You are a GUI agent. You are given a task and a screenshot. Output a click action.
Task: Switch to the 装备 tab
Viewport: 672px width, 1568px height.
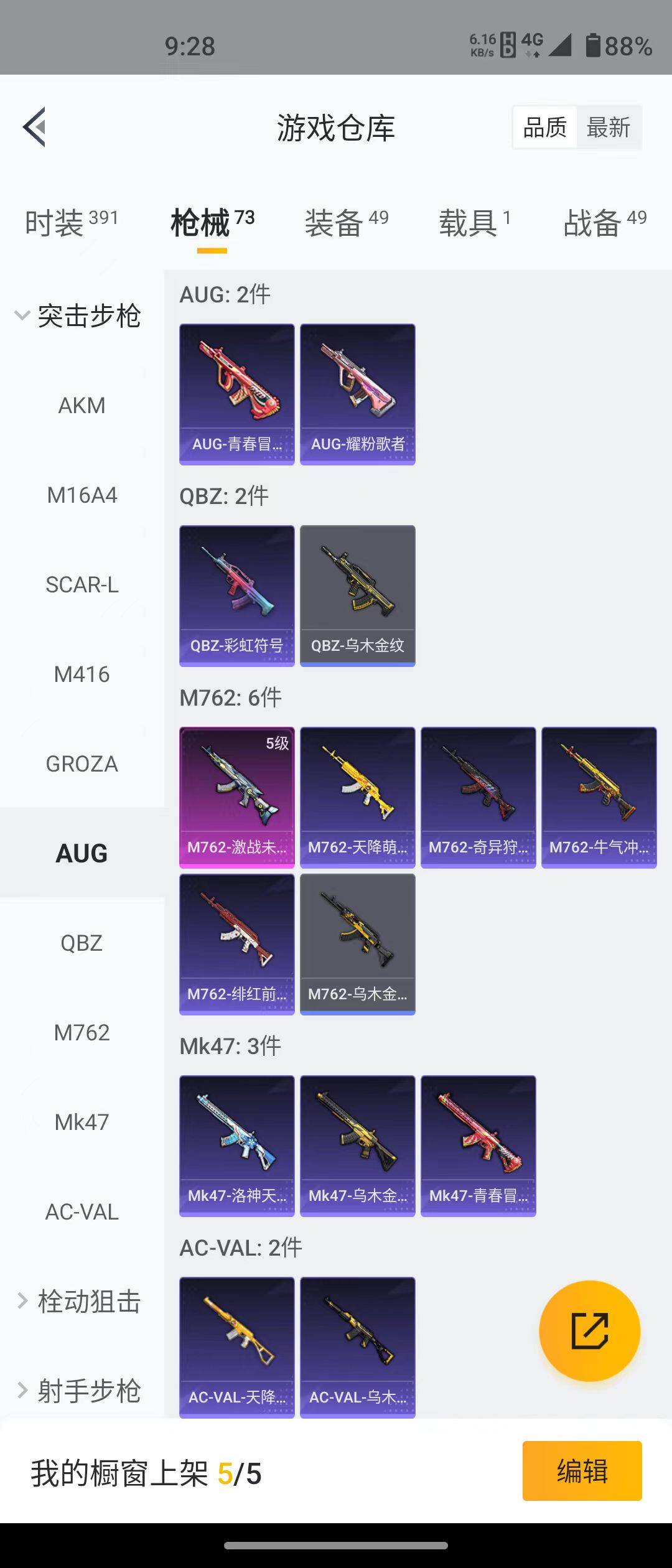point(346,223)
